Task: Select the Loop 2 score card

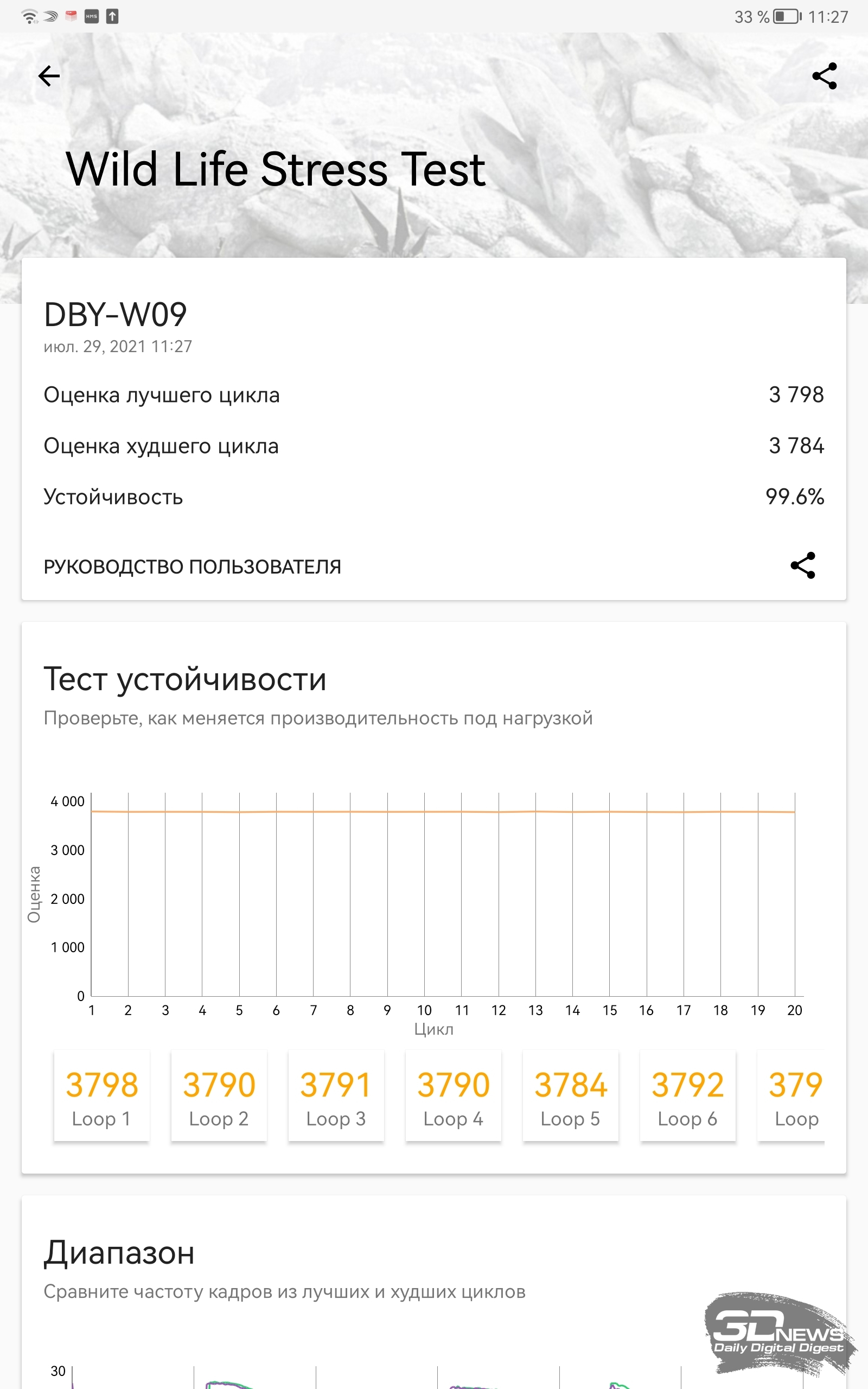Action: (219, 1095)
